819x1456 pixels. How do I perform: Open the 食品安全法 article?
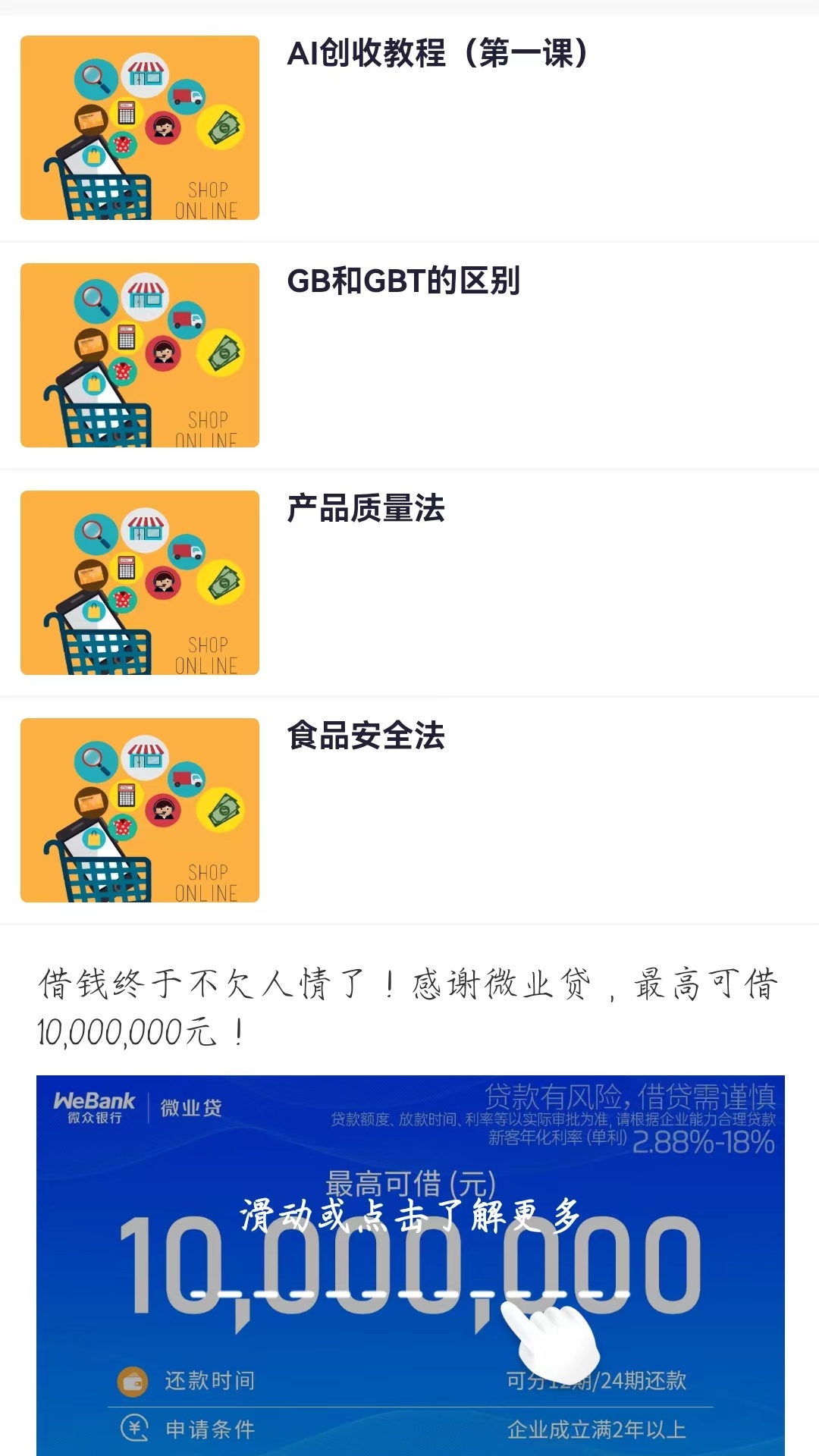[x=366, y=736]
